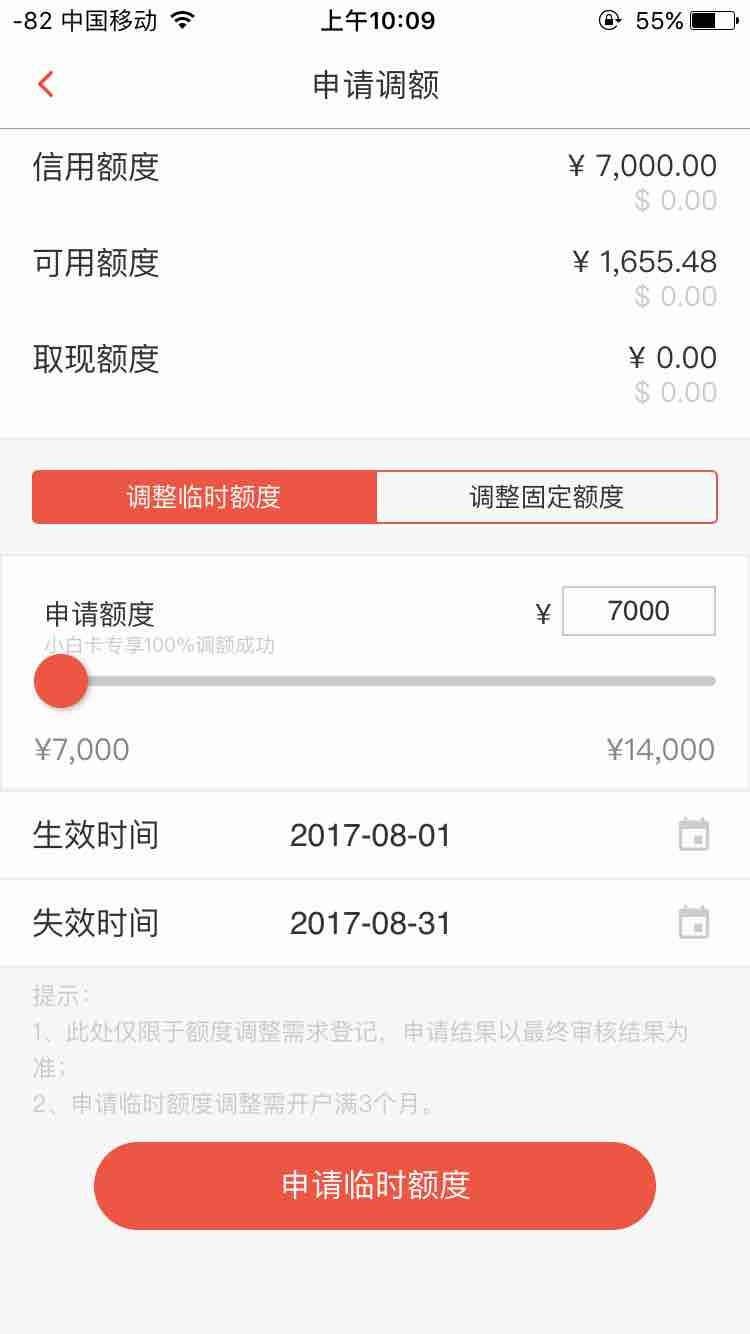750x1334 pixels.
Task: Tap the red slider handle for 申请额度
Action: (x=61, y=681)
